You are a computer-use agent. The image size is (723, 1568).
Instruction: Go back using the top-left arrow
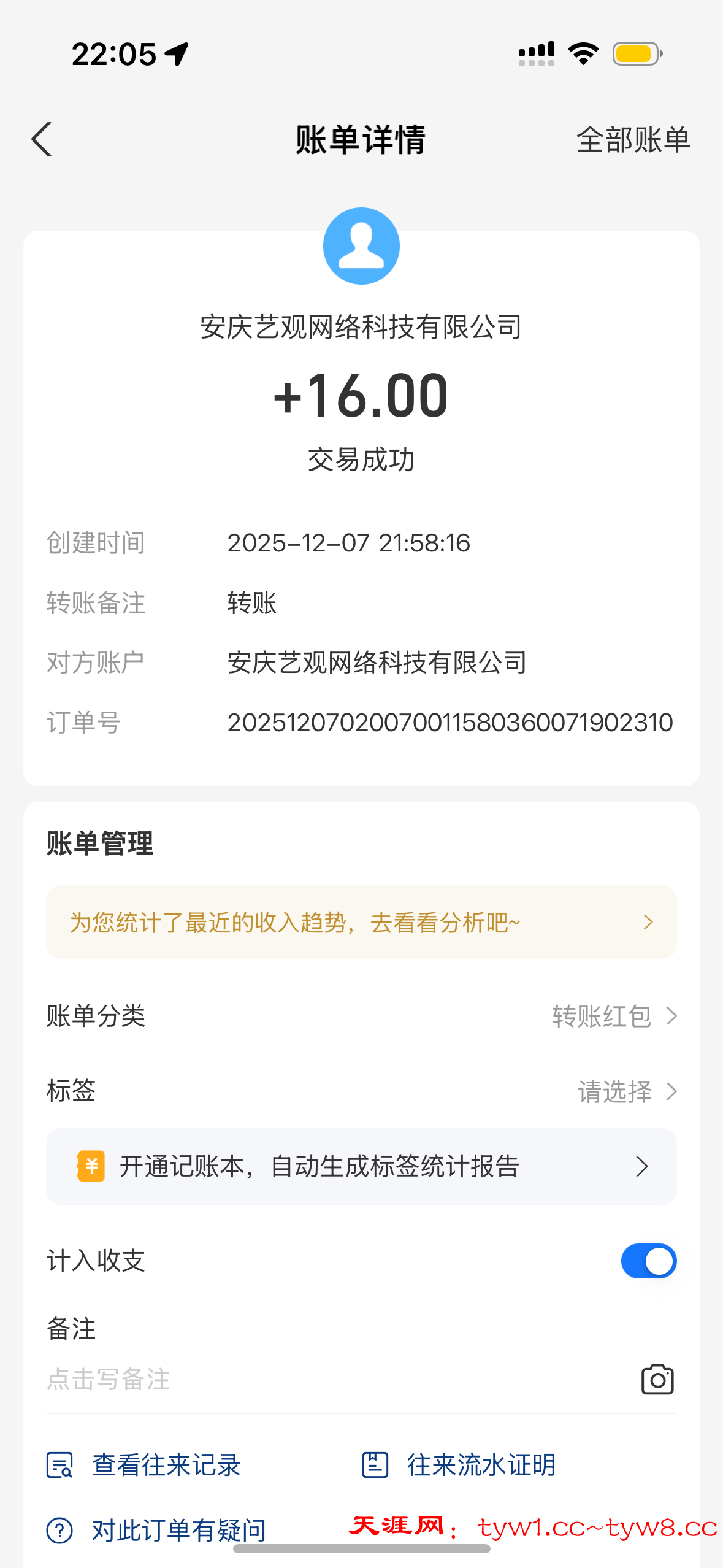click(42, 140)
